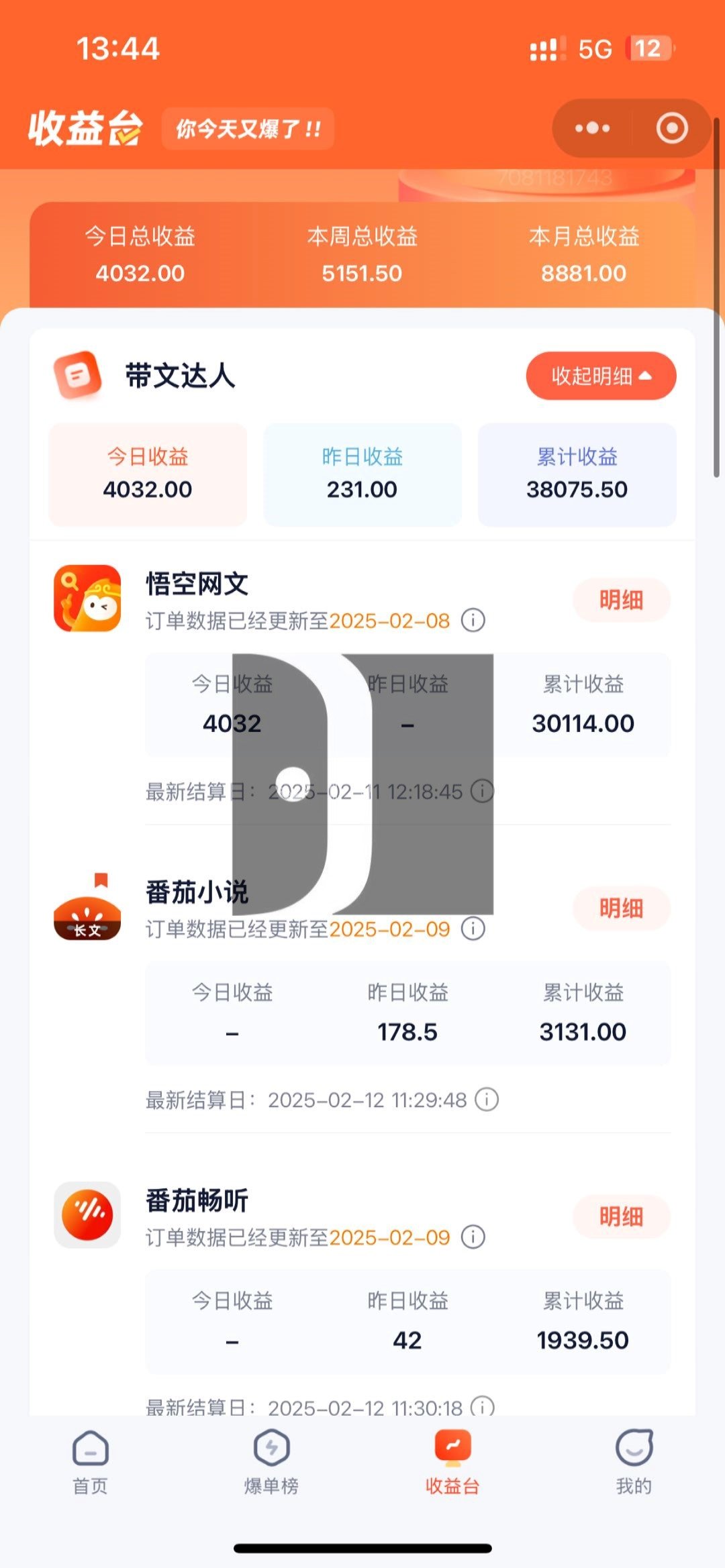725x1568 pixels.
Task: Close the mini program via circle icon
Action: click(x=672, y=128)
